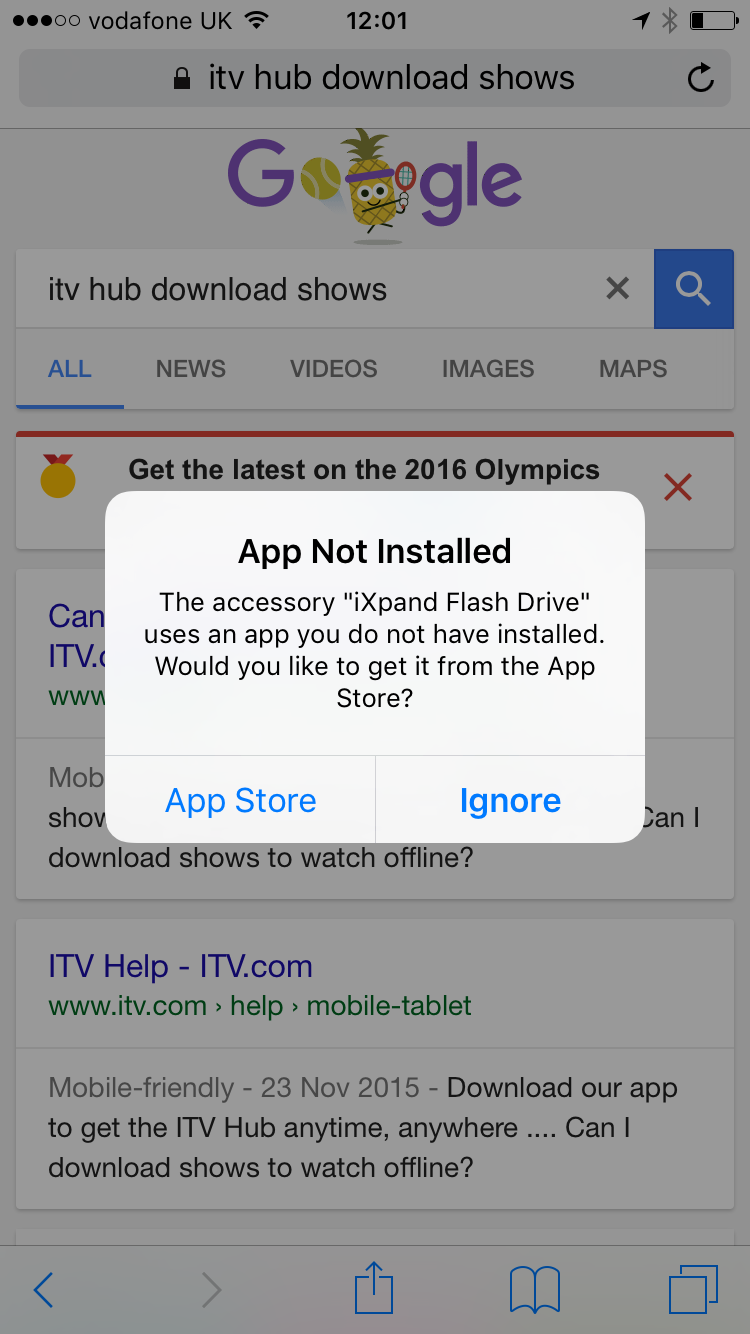Switch to the Videos tab
Screen dimensions: 750x1334
coord(334,369)
